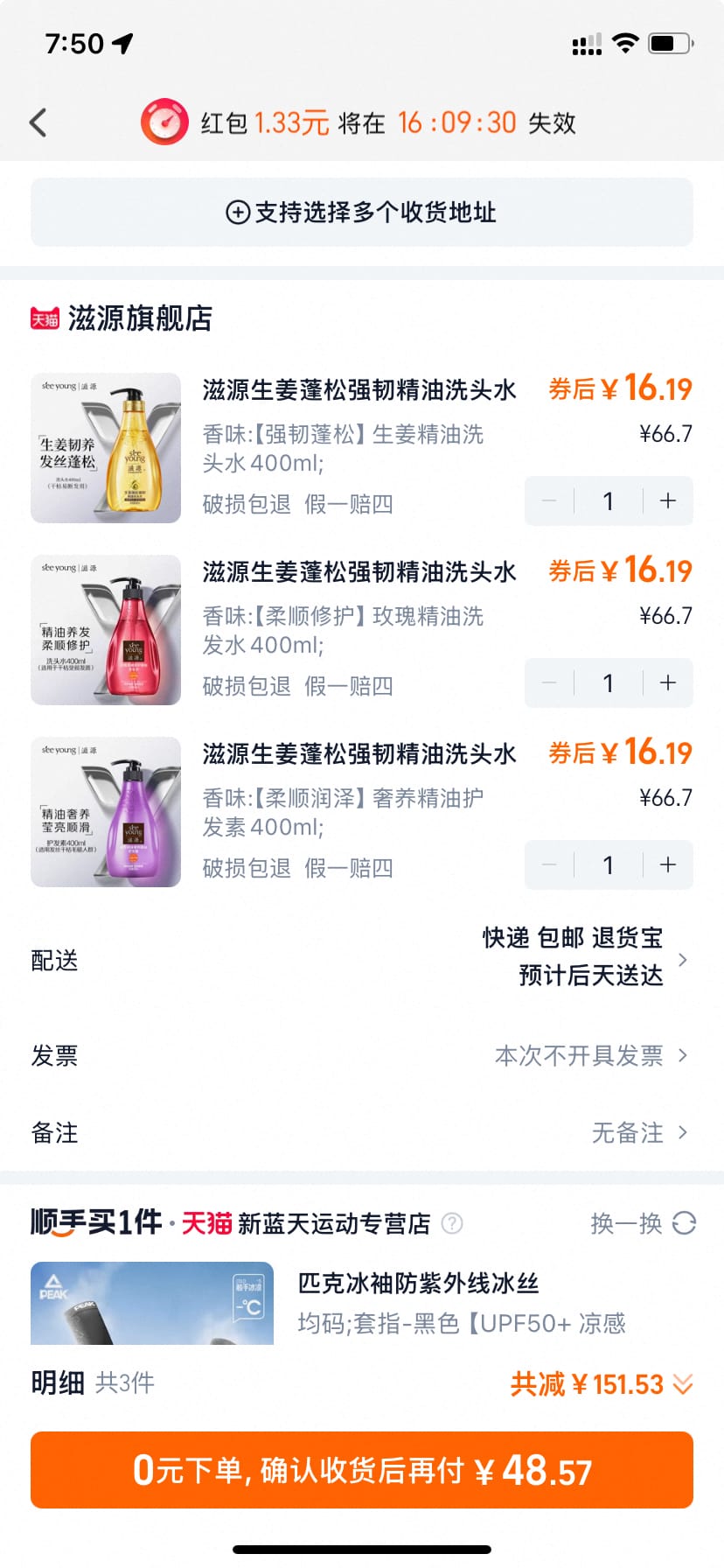Click the 顺手买1件 hand icon
Viewport: 724px width, 1568px height.
(61, 1225)
